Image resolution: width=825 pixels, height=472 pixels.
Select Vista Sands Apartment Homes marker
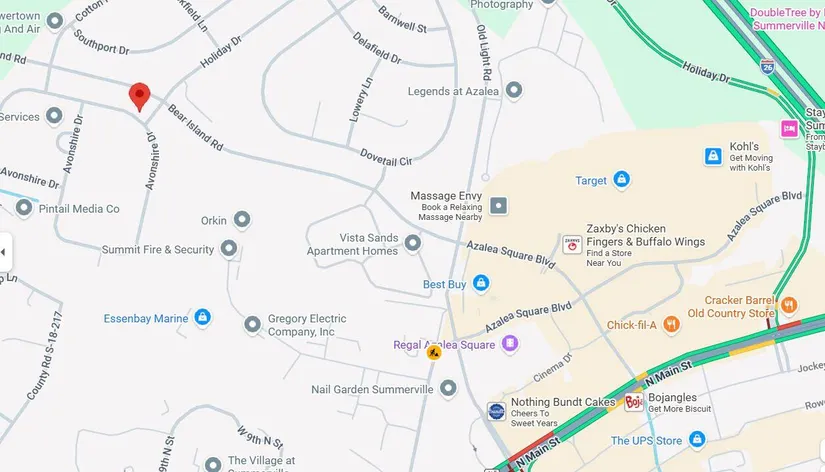[x=412, y=243]
